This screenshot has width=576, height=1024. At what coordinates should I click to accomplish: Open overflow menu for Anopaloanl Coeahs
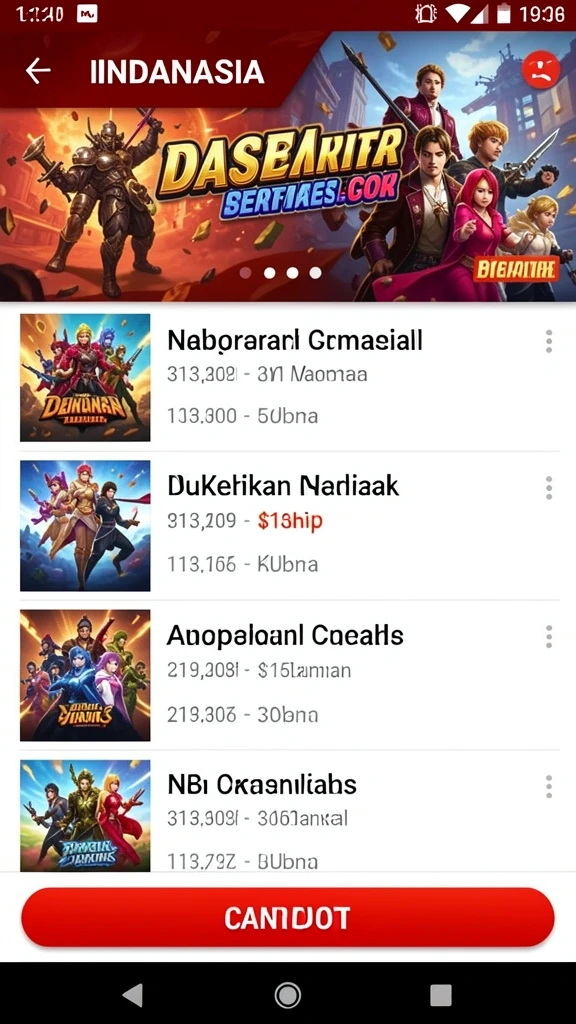point(549,636)
